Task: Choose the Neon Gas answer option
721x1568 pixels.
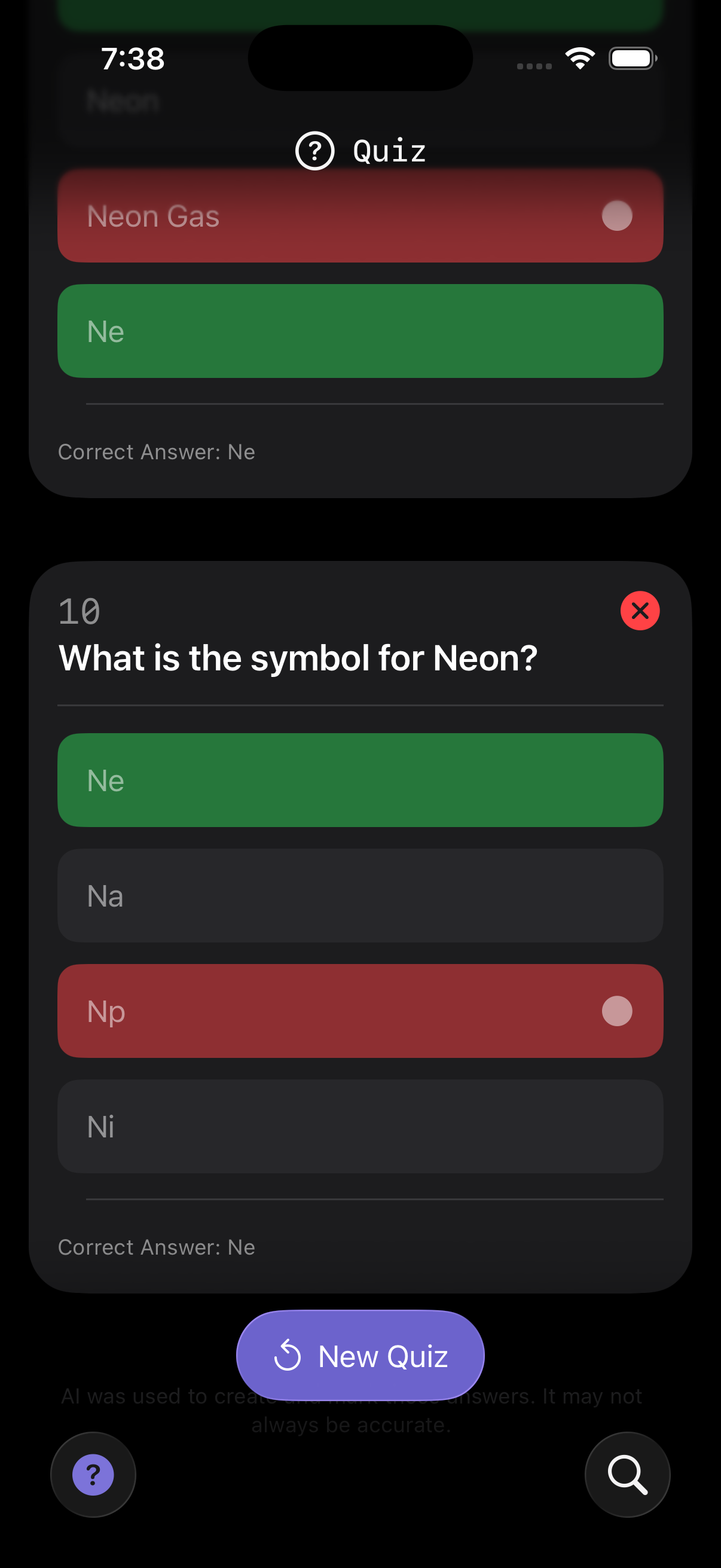Action: (360, 216)
